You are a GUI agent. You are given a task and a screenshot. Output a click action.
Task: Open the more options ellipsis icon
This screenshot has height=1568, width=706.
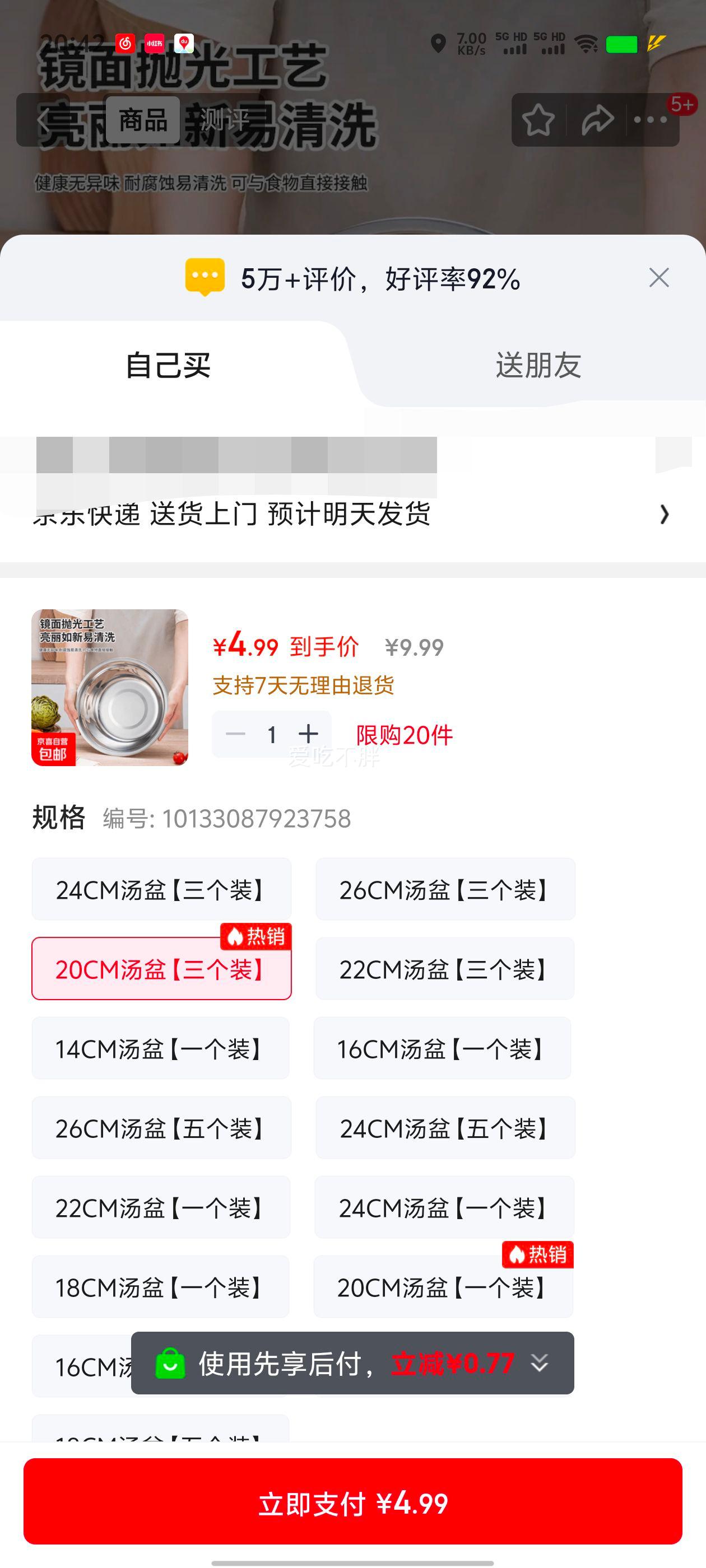point(651,120)
